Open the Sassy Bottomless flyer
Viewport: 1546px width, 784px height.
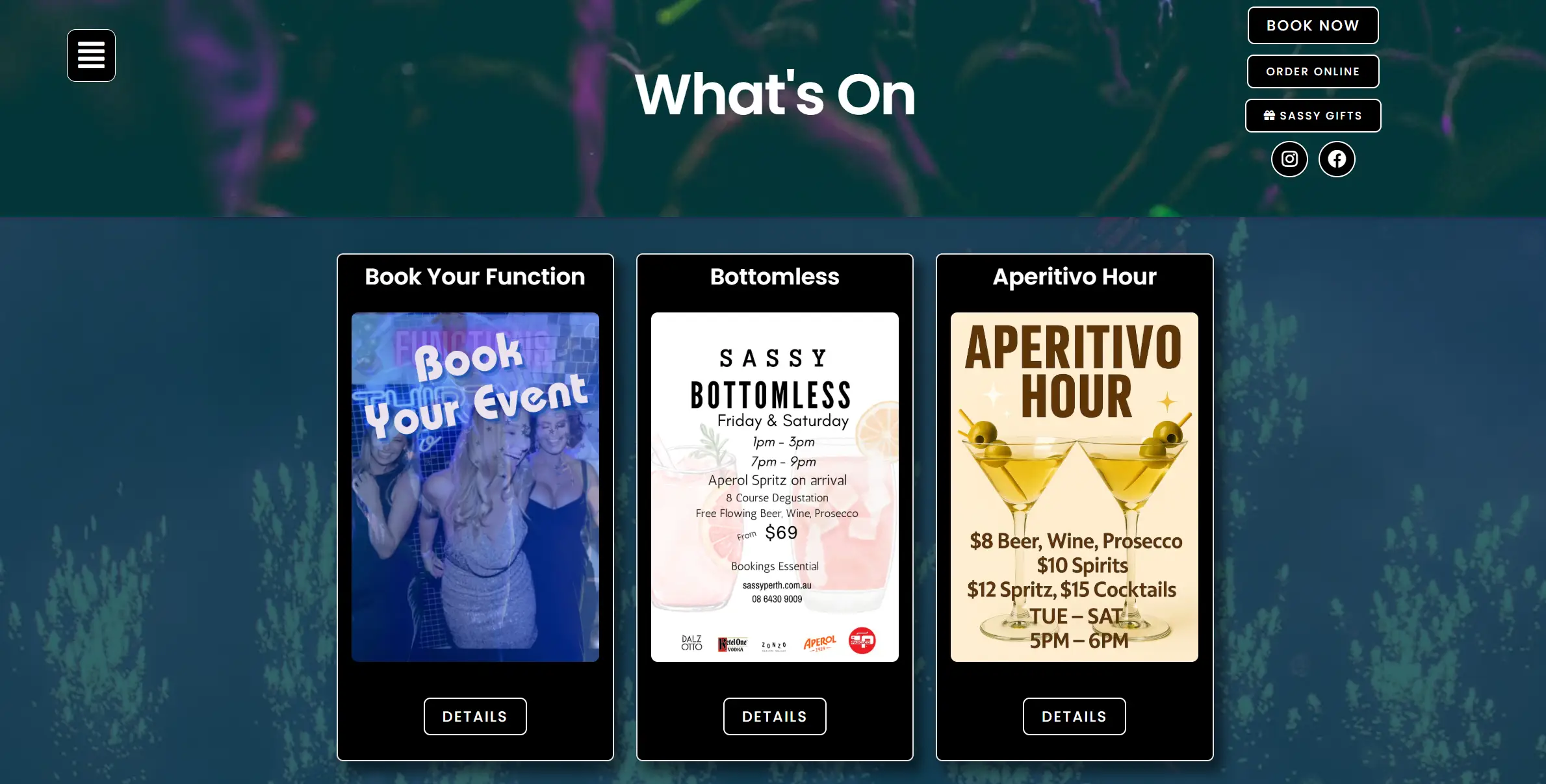[775, 487]
